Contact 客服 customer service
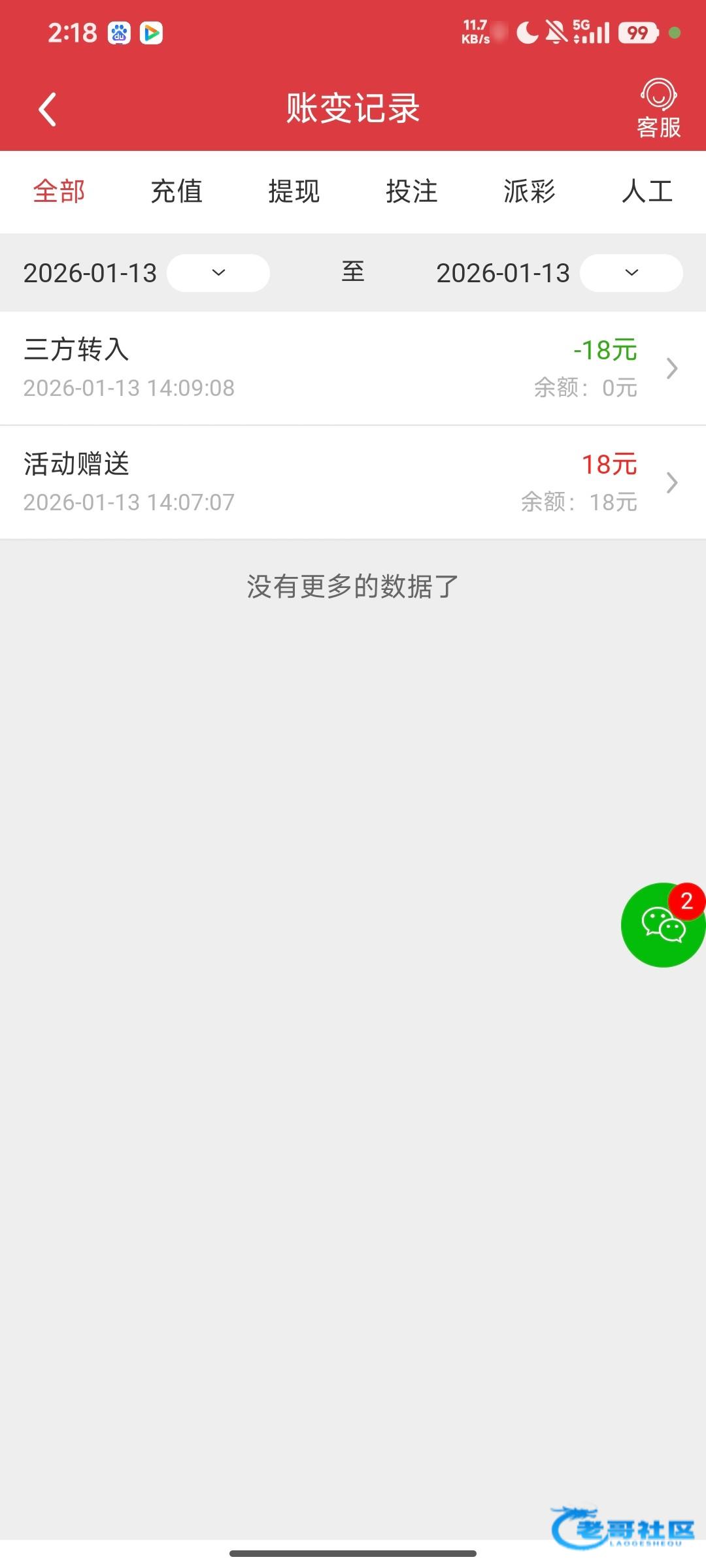The image size is (706, 1568). tap(658, 108)
